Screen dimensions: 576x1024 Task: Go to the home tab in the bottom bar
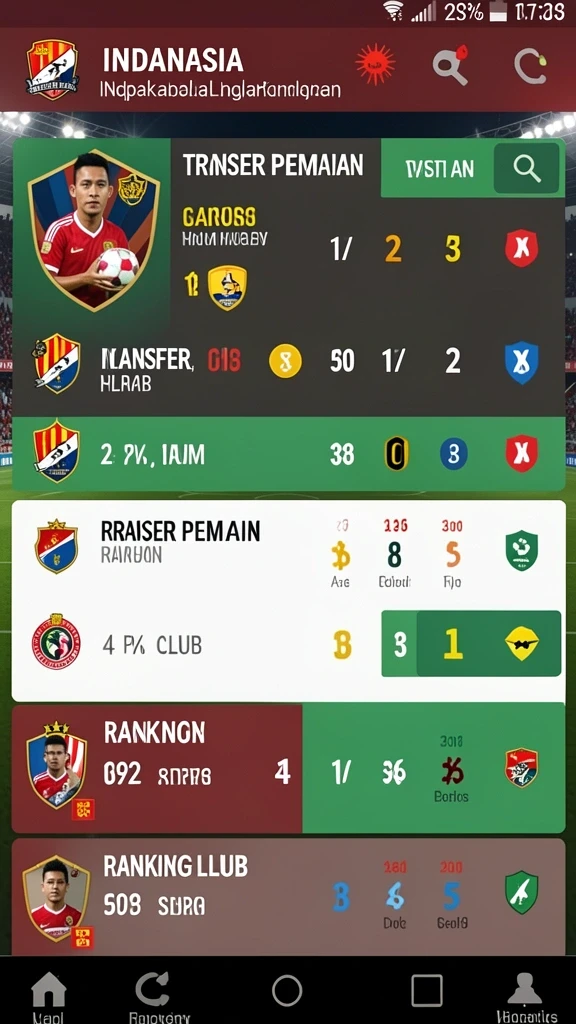(x=49, y=996)
